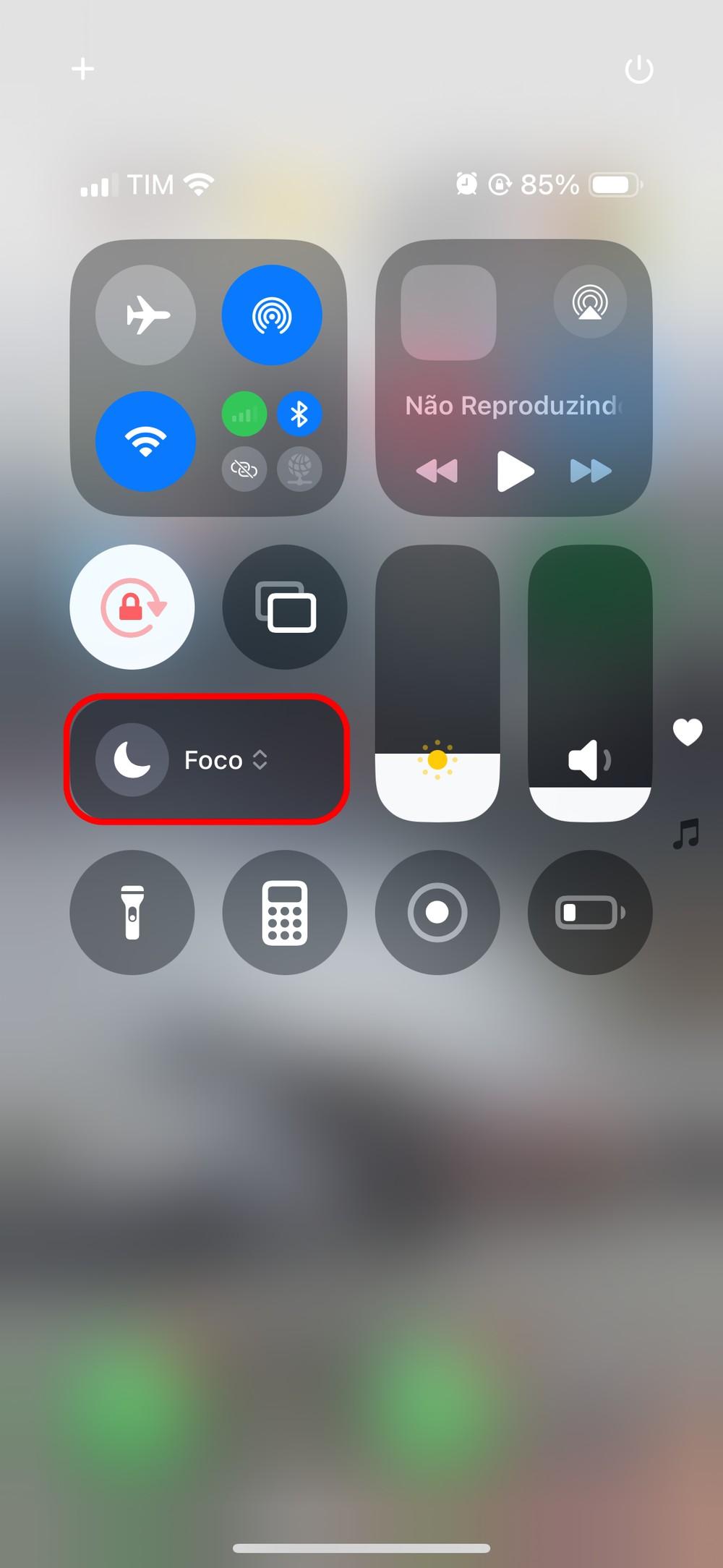Screen dimensions: 723x1568
Task: Turn on the flashlight
Action: [x=132, y=912]
